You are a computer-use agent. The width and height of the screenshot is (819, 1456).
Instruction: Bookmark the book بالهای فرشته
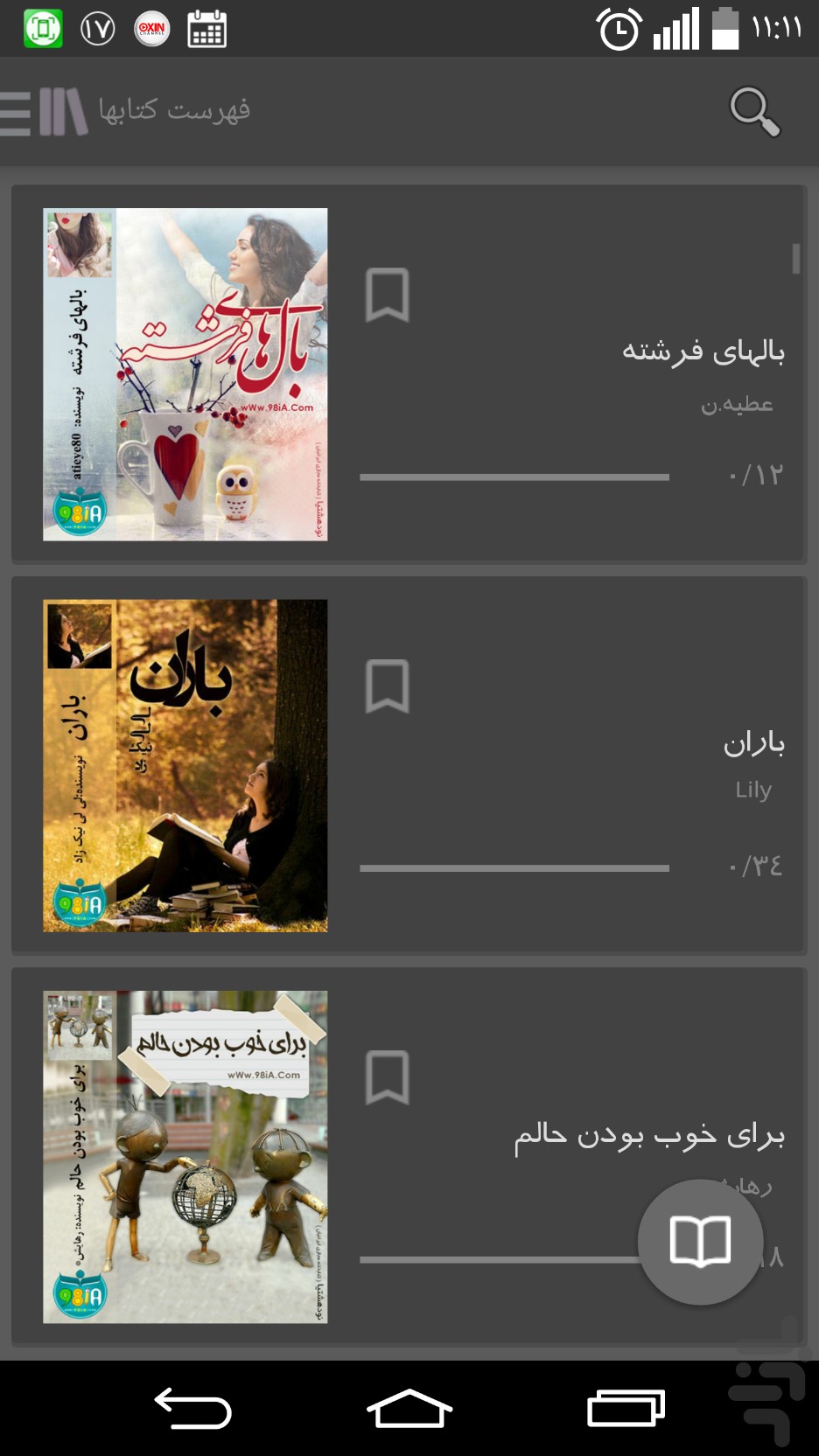(387, 295)
